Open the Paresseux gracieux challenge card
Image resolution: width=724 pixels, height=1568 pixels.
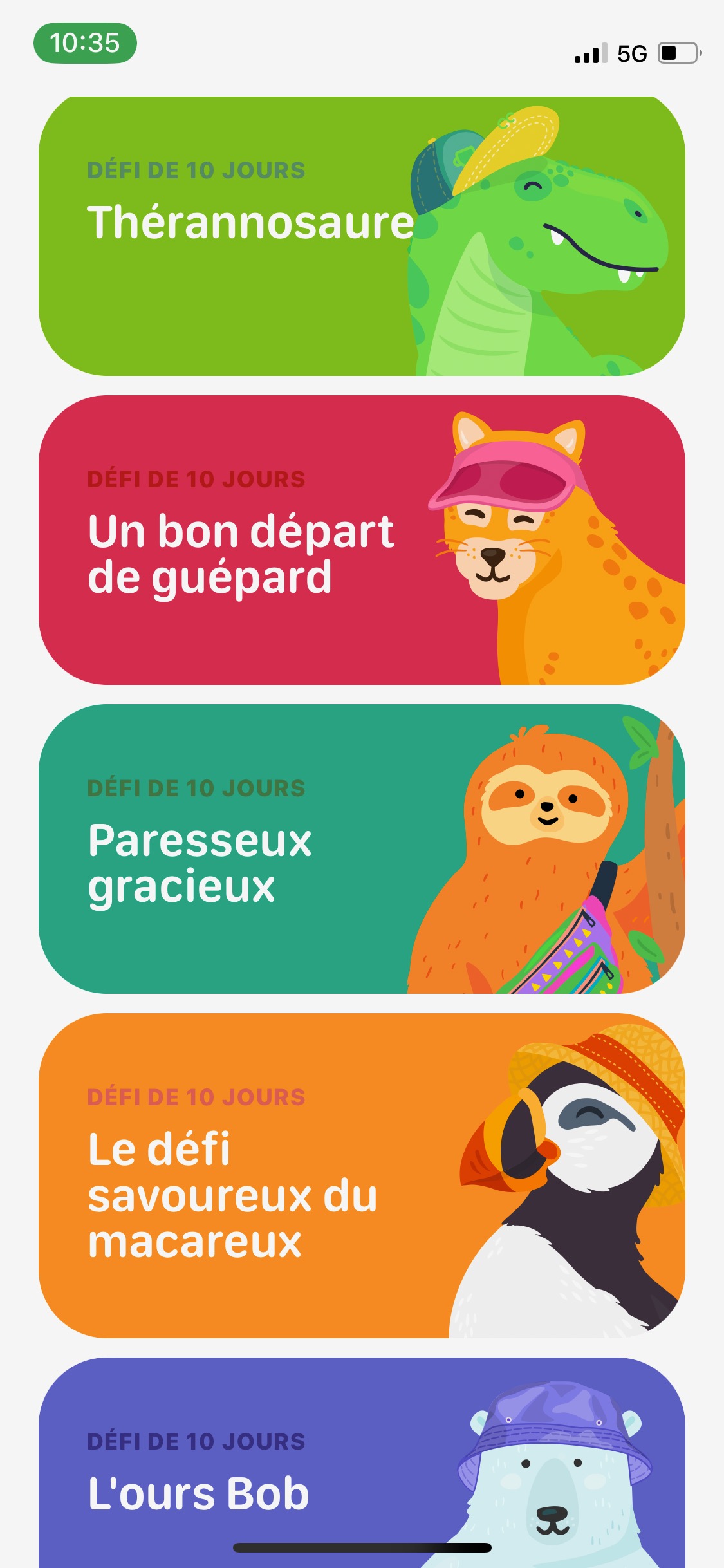[360, 848]
